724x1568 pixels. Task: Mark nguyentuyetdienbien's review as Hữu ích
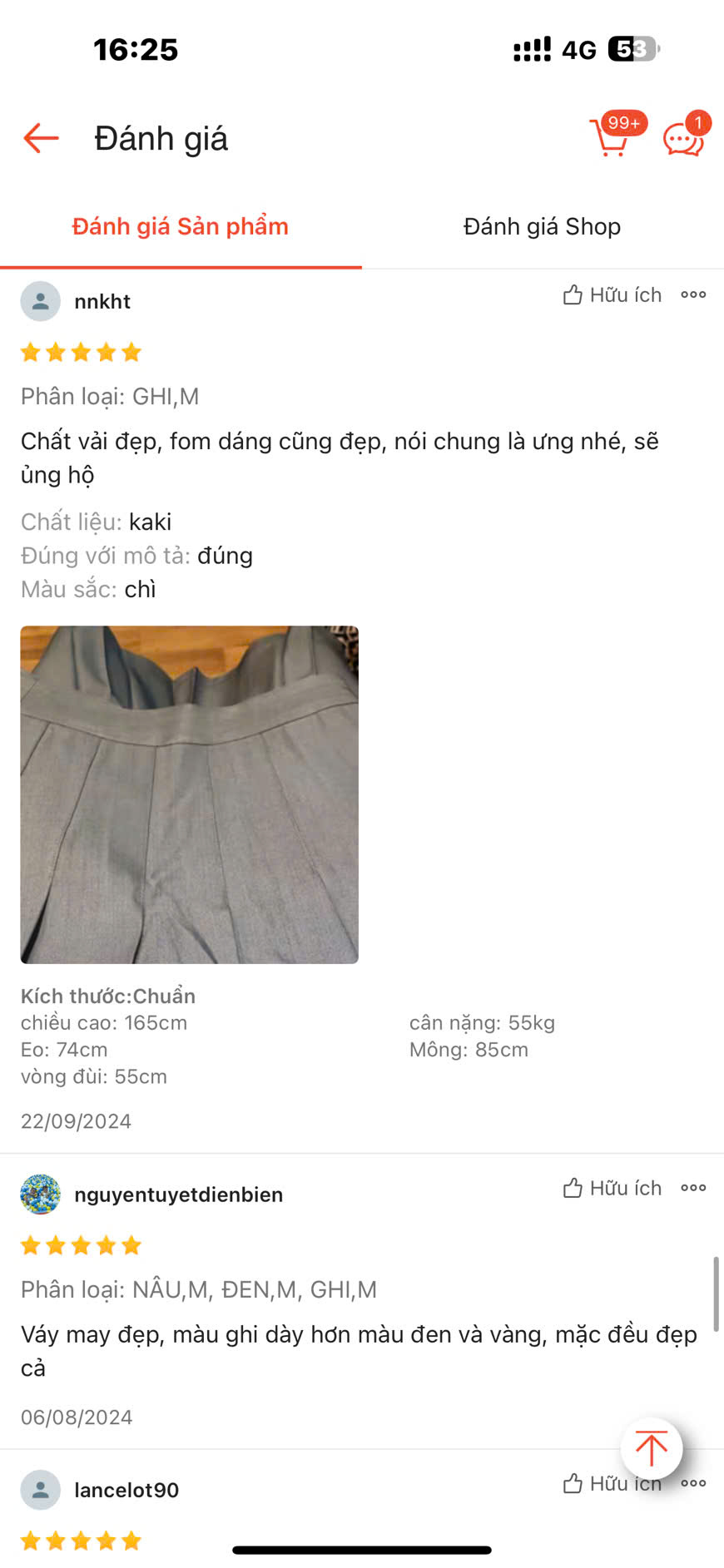[x=612, y=1189]
